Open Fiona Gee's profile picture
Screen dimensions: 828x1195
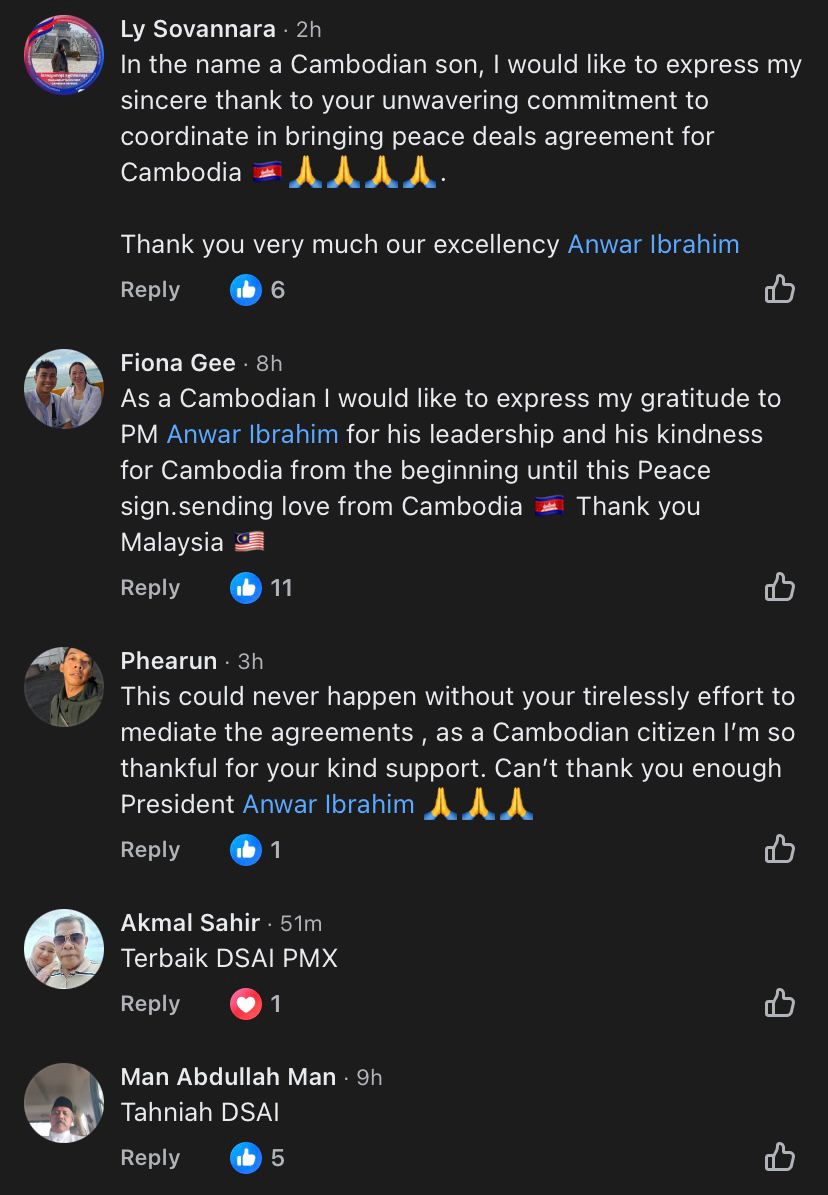pos(64,389)
